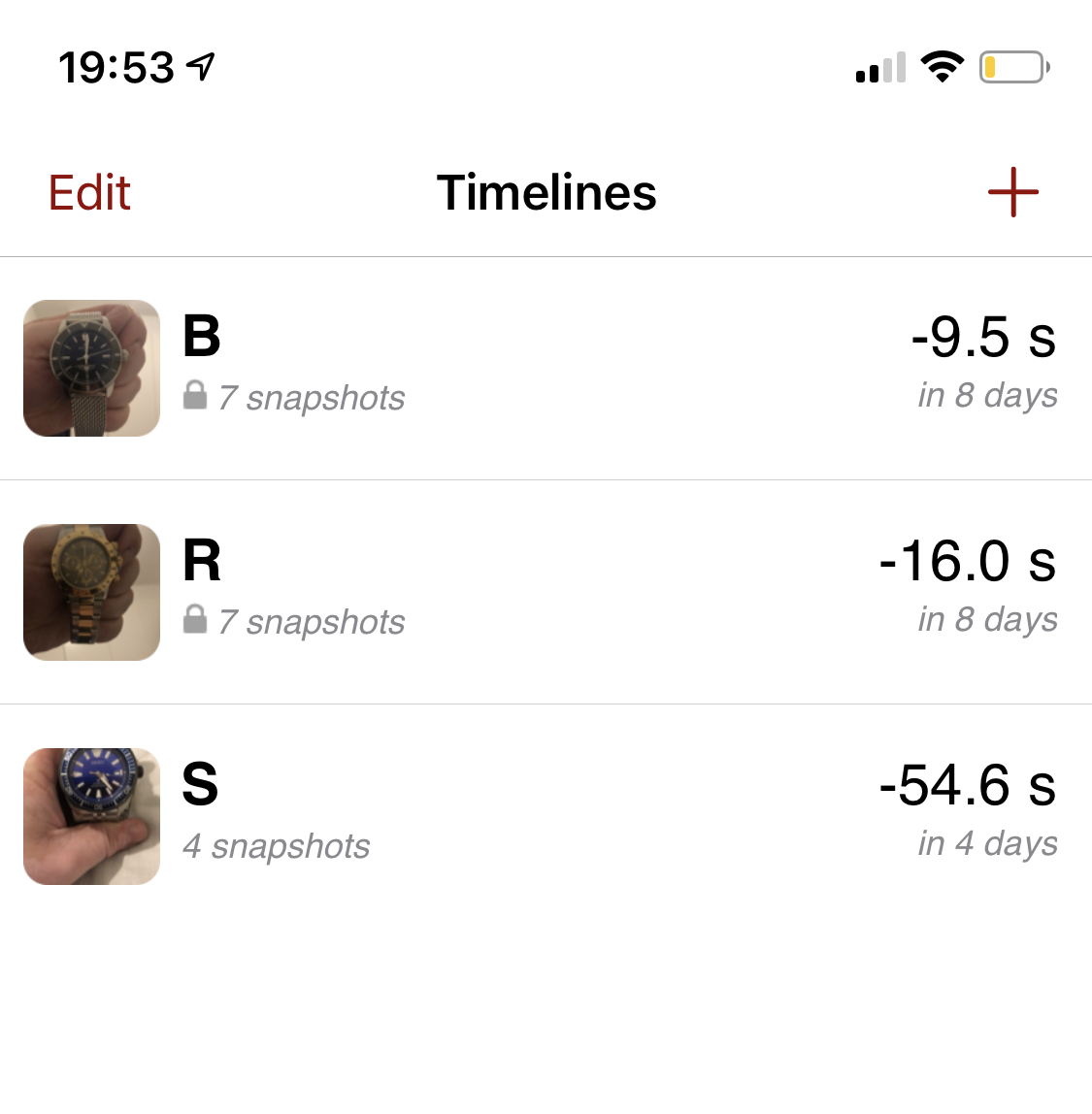Open the S watch timeline
This screenshot has width=1092, height=1114.
tap(544, 816)
